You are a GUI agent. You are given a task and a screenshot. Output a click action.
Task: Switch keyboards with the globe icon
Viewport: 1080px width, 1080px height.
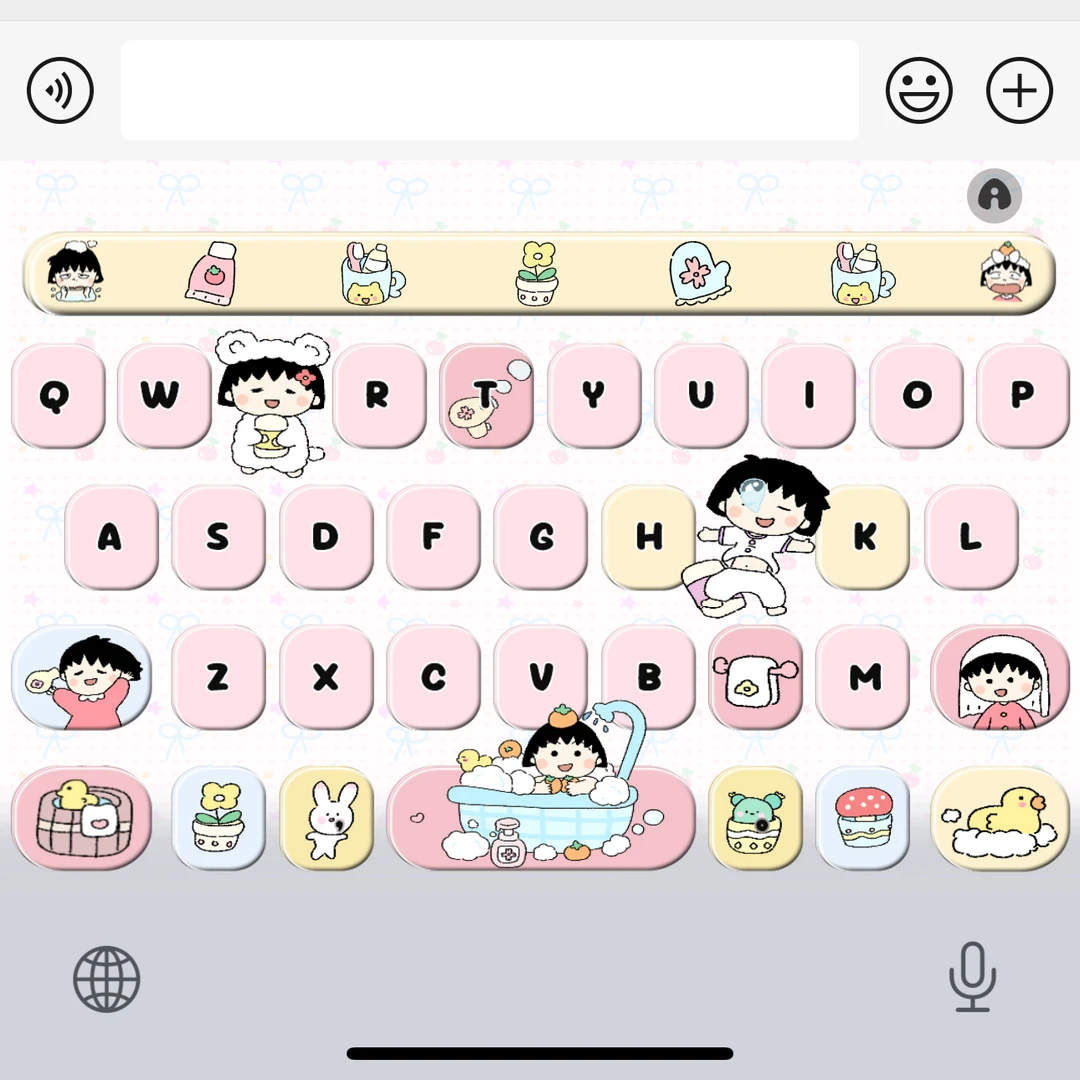(x=107, y=979)
